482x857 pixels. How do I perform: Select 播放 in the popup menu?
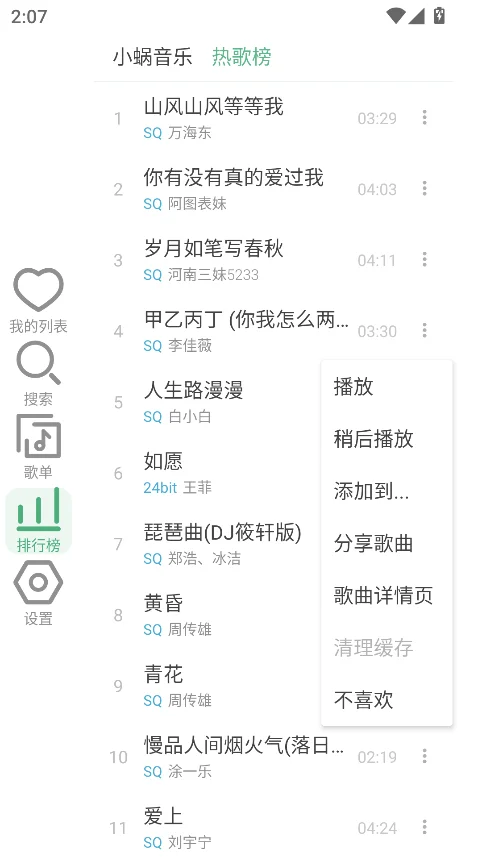click(386, 386)
